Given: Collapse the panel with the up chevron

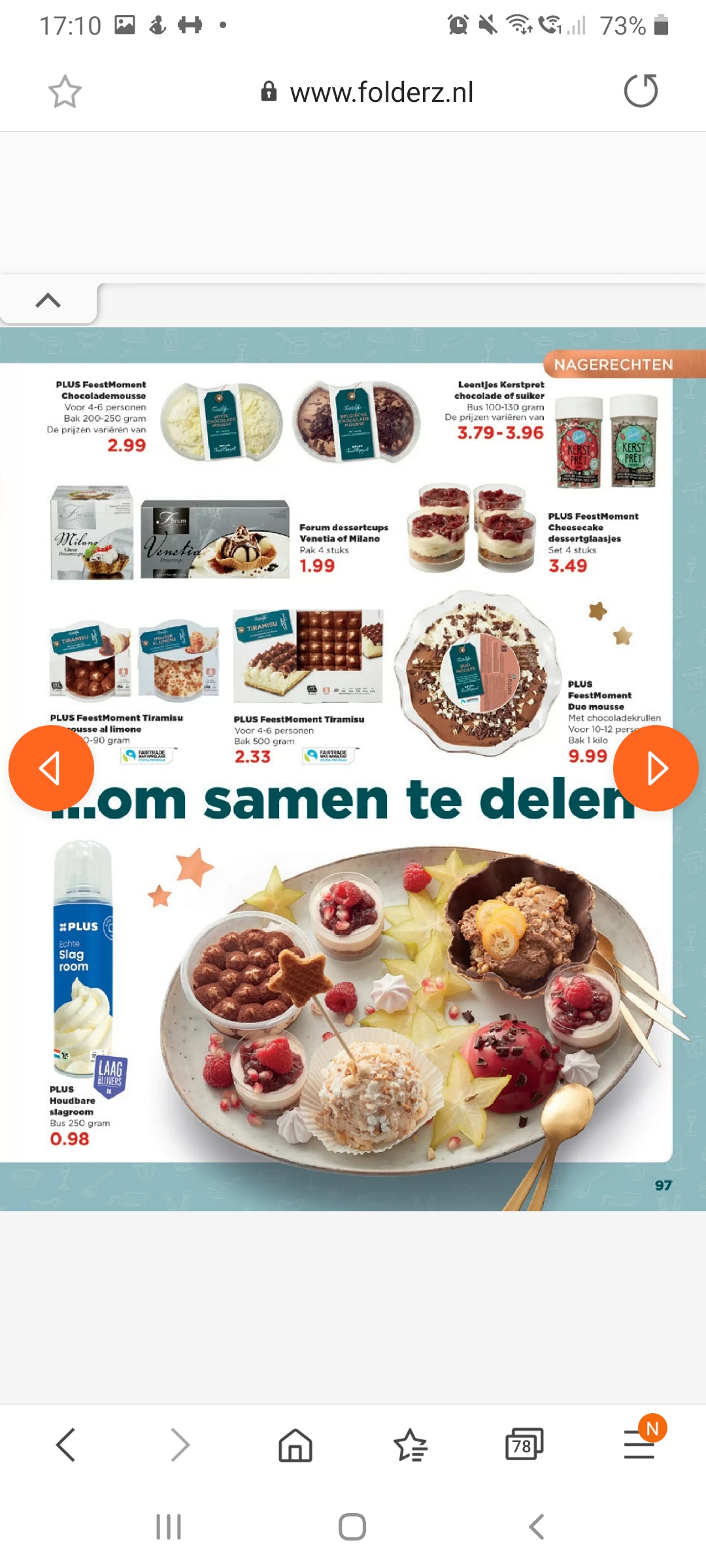Looking at the screenshot, I should coord(48,301).
